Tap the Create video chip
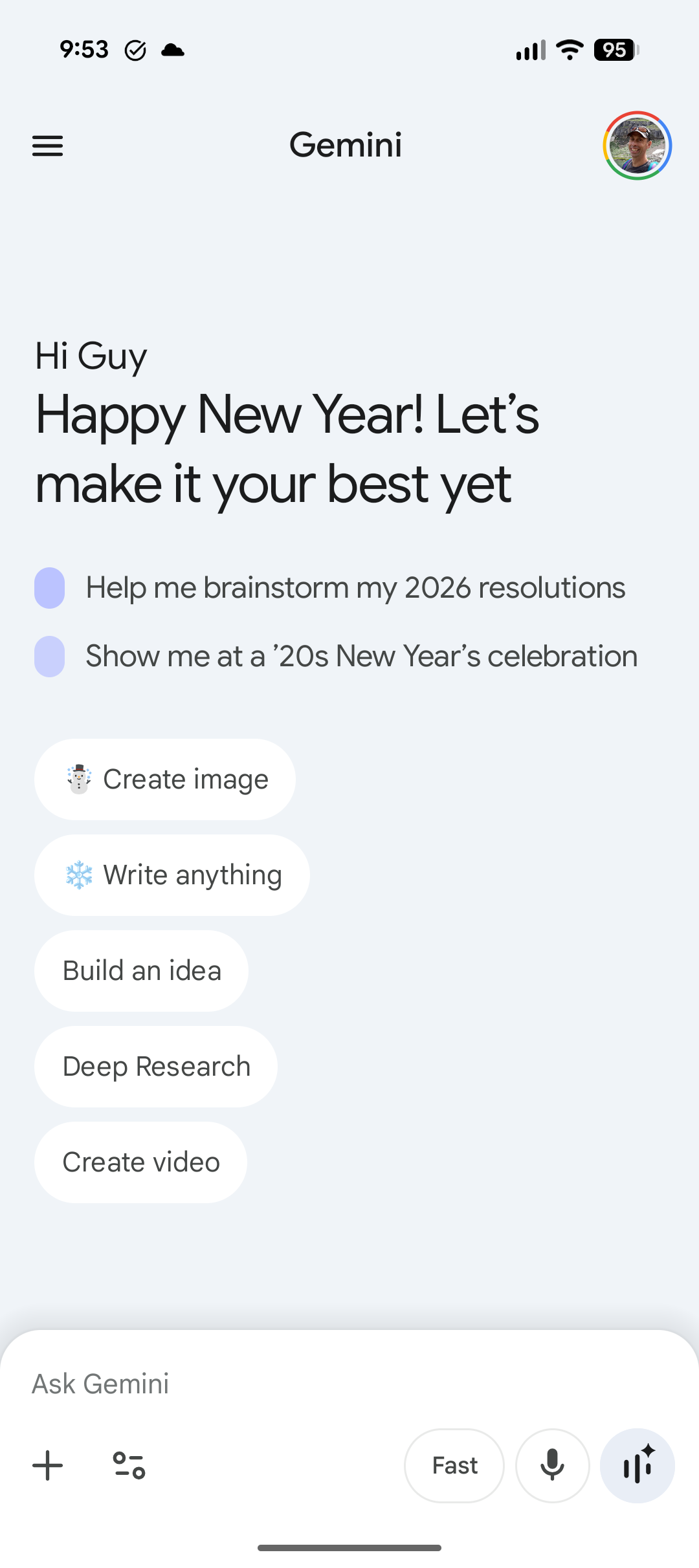 tap(141, 1162)
